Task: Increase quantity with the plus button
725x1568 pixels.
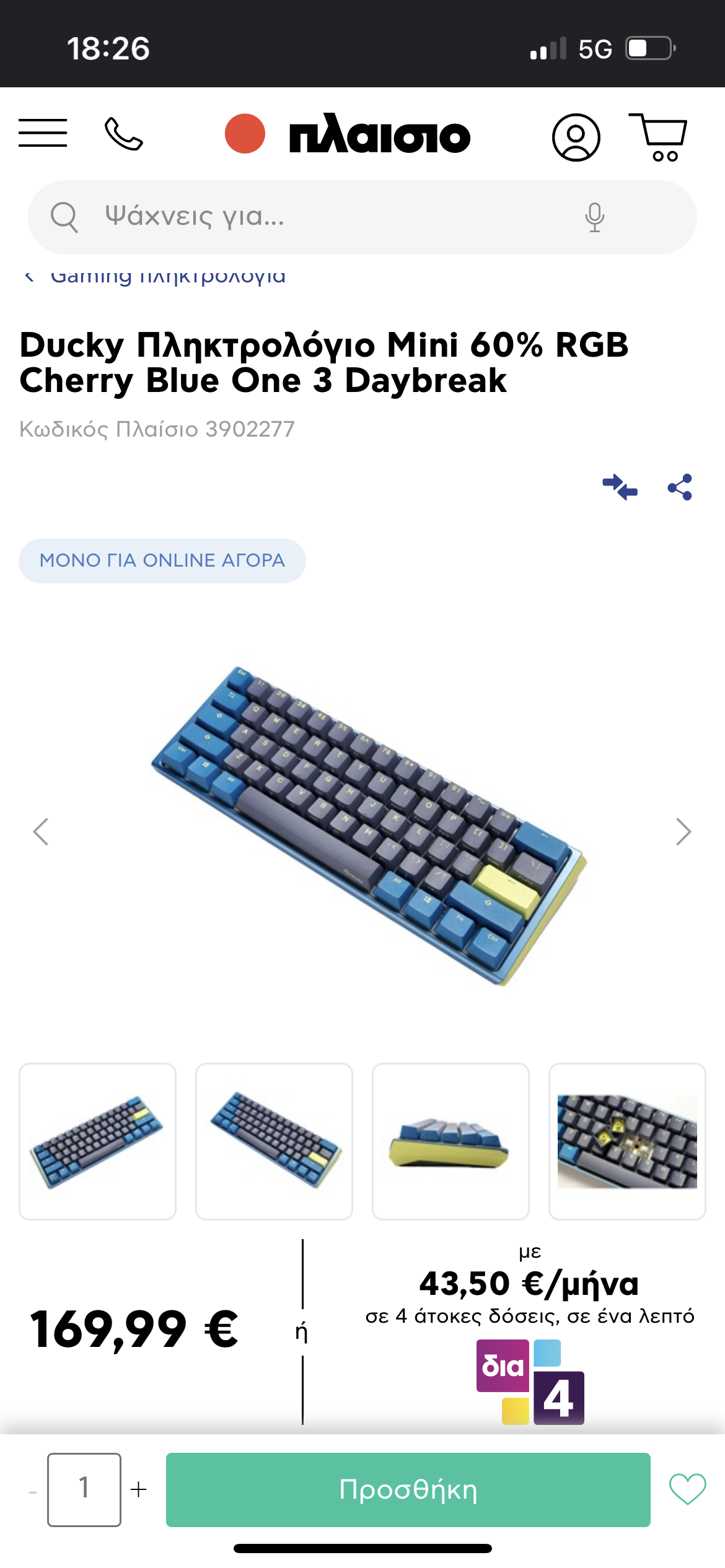Action: 139,1489
